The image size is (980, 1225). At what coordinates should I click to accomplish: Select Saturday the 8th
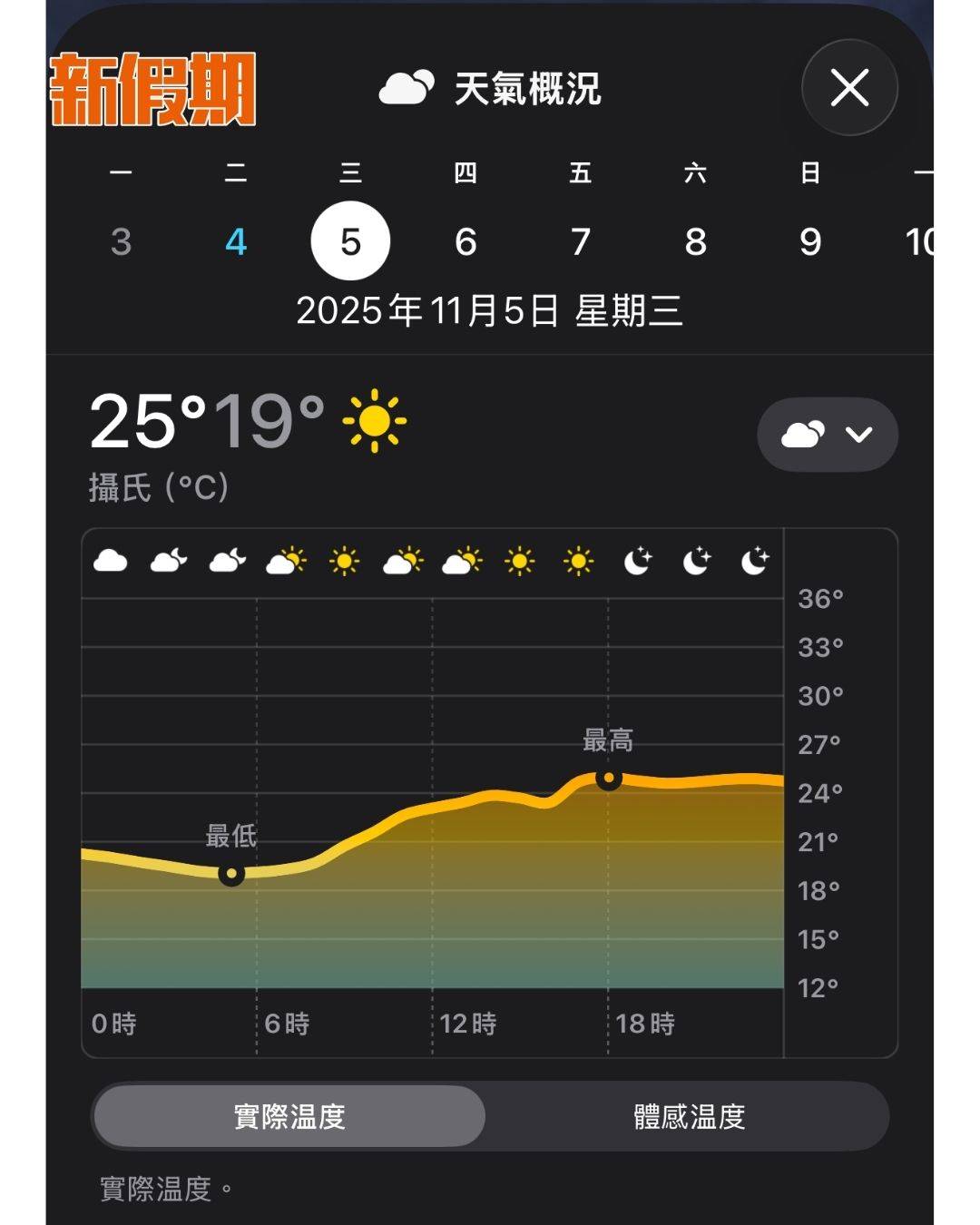coord(696,241)
